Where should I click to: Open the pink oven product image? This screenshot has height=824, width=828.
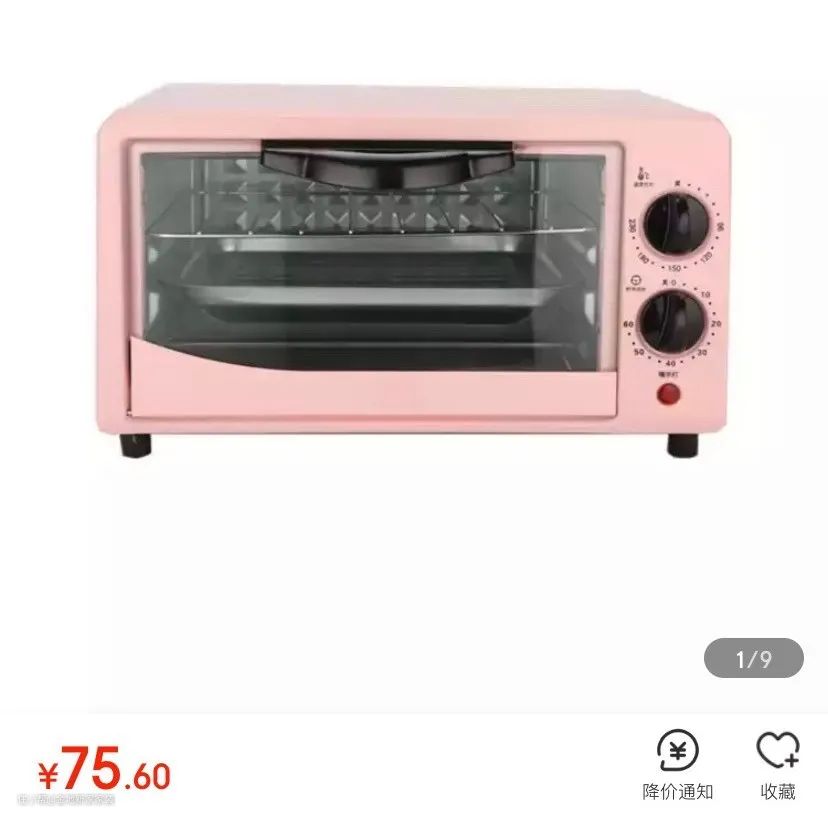412,270
